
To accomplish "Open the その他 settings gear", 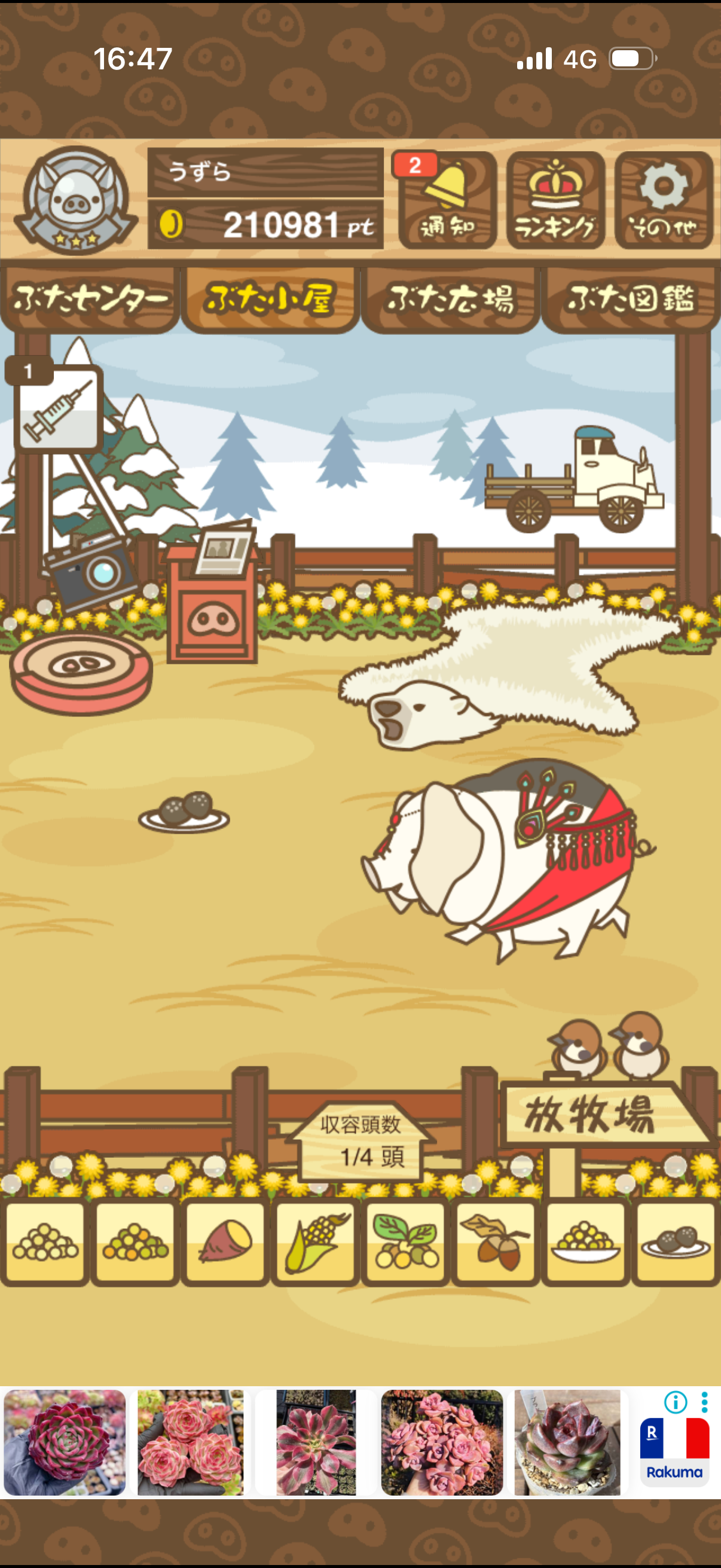I will pos(663,200).
